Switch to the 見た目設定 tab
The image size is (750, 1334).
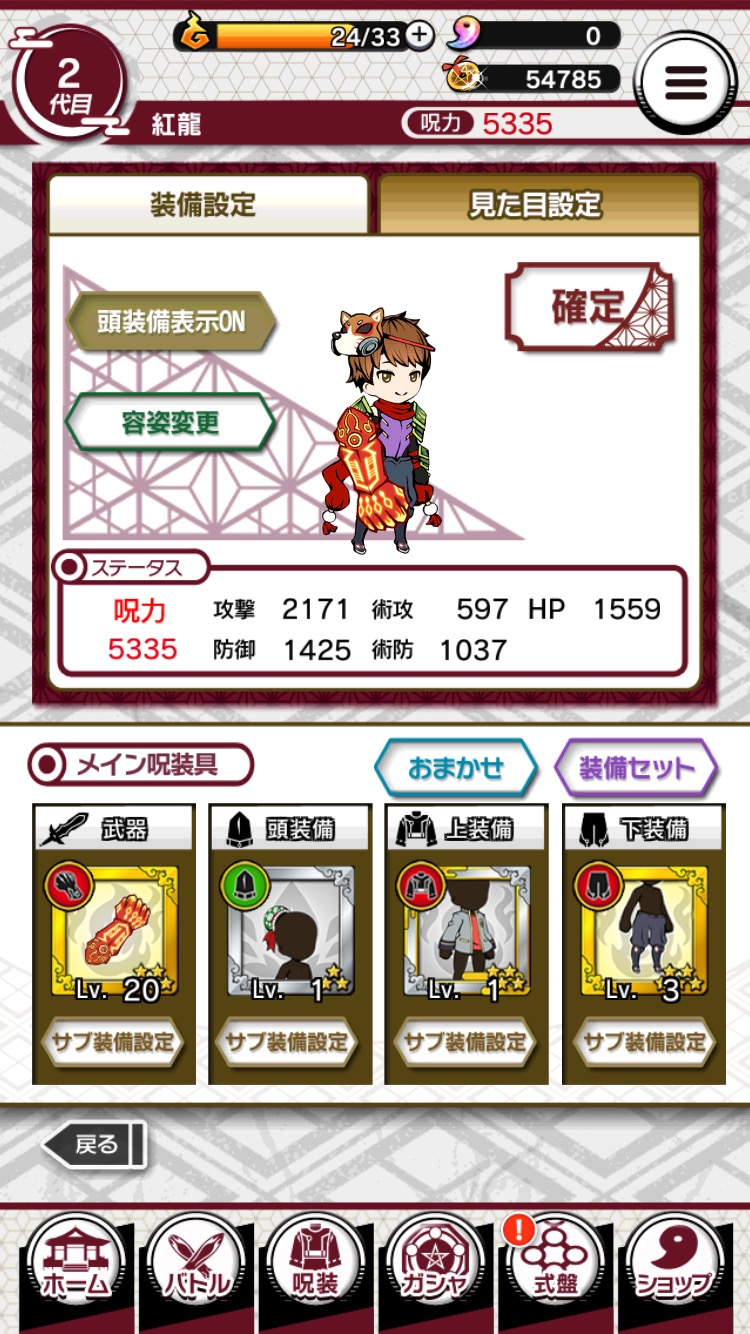[x=536, y=205]
